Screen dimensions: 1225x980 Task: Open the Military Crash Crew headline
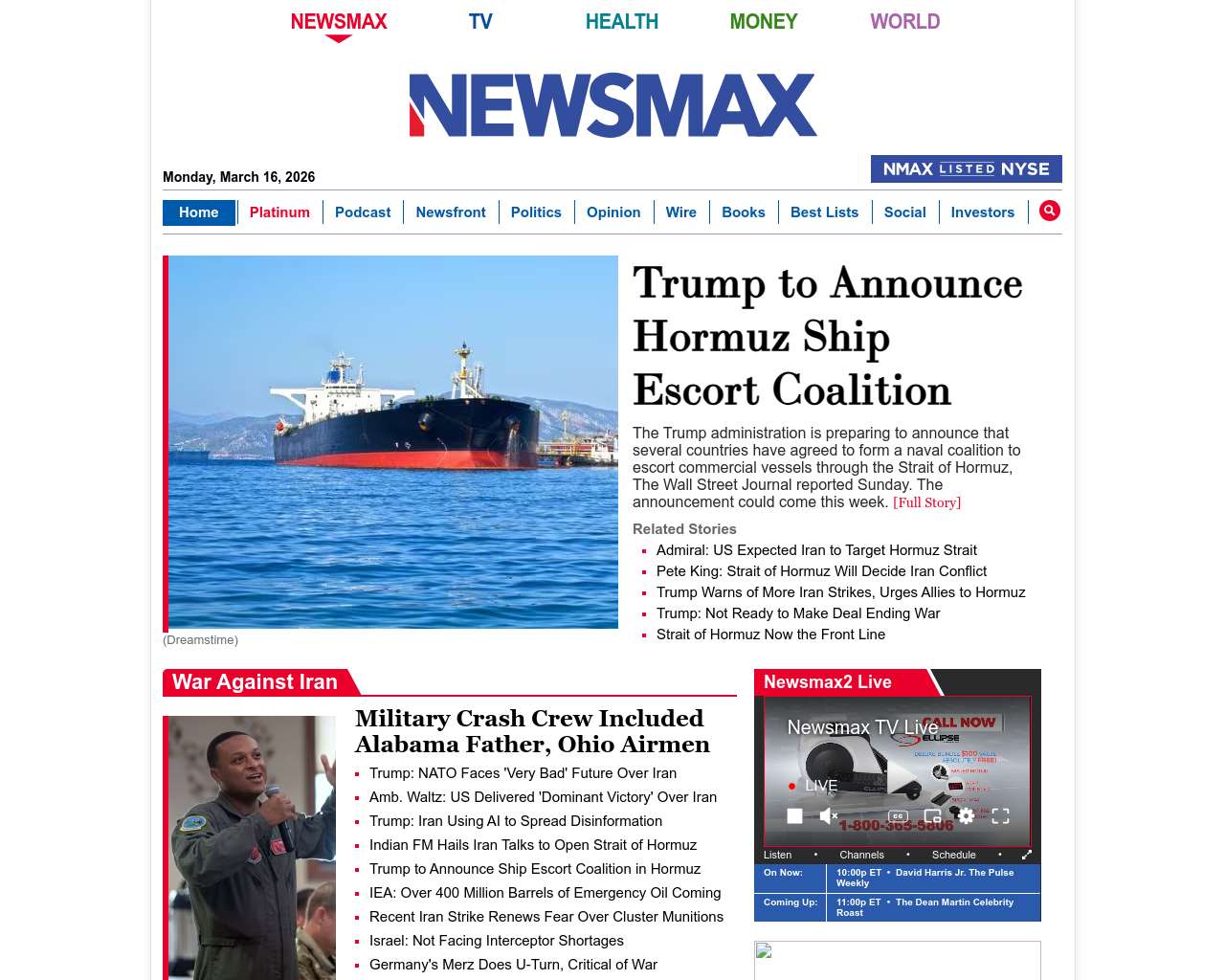click(532, 731)
